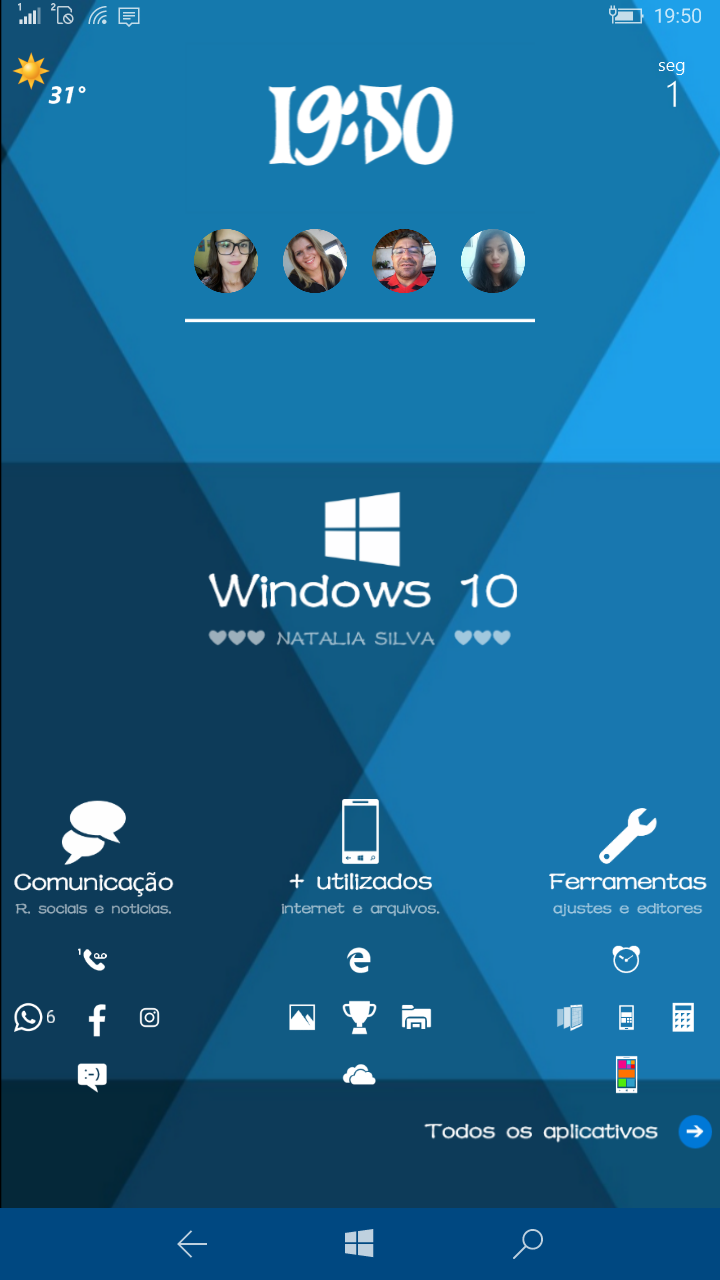This screenshot has height=1280, width=720.
Task: Open WhatsApp
Action: click(x=28, y=1018)
